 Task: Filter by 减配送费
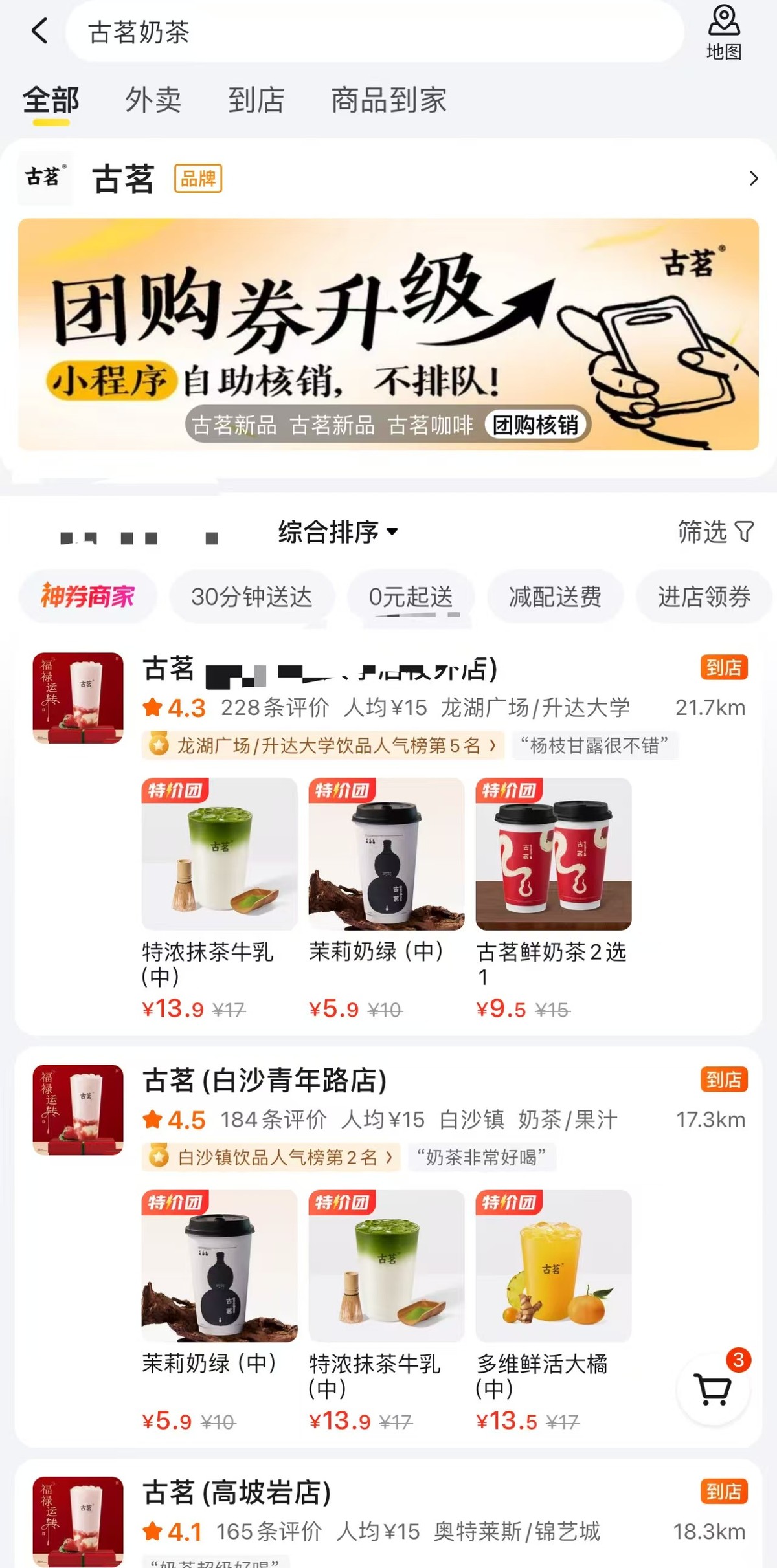[x=555, y=596]
